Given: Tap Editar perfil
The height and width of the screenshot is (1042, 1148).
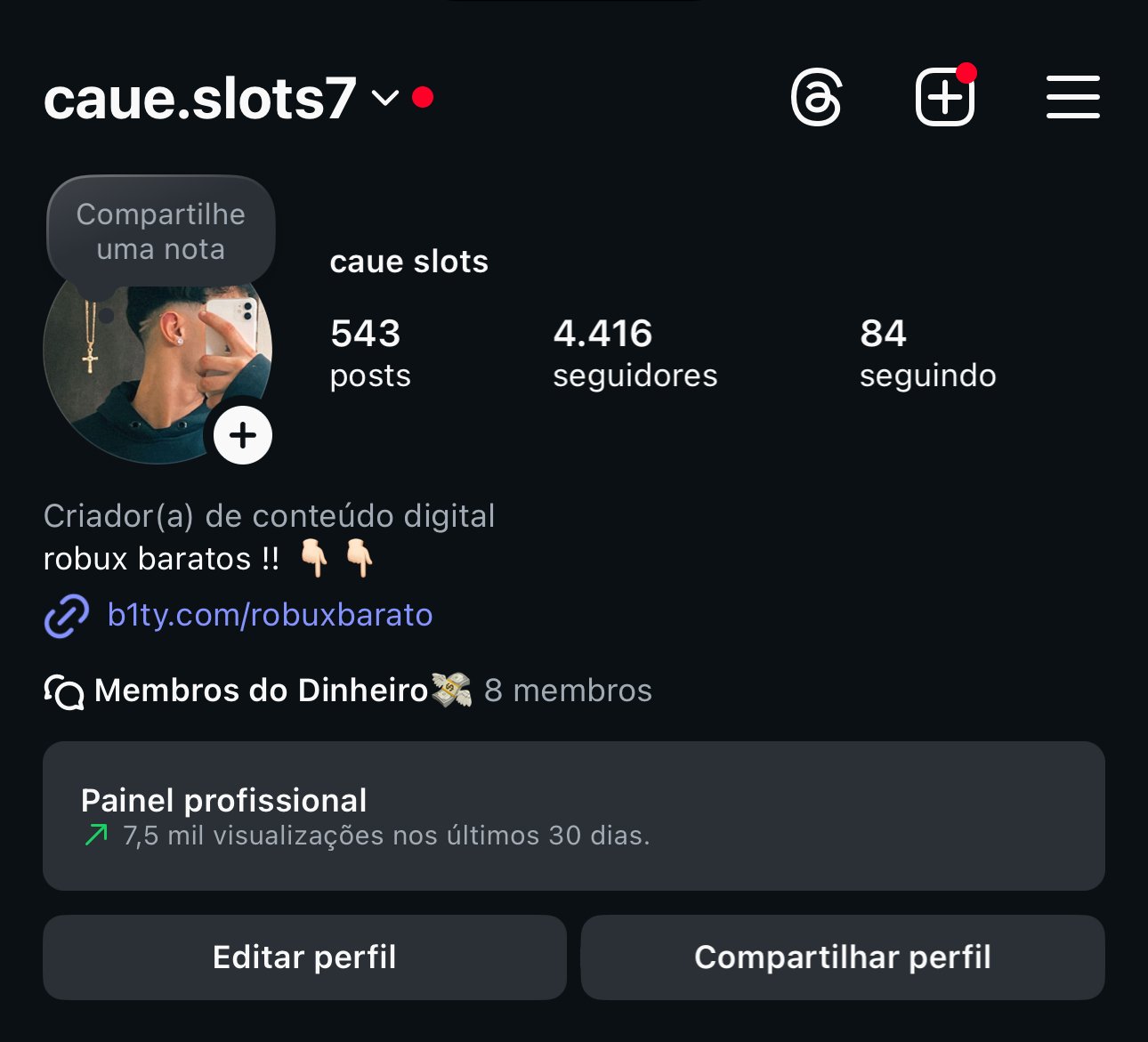Looking at the screenshot, I should tap(304, 957).
